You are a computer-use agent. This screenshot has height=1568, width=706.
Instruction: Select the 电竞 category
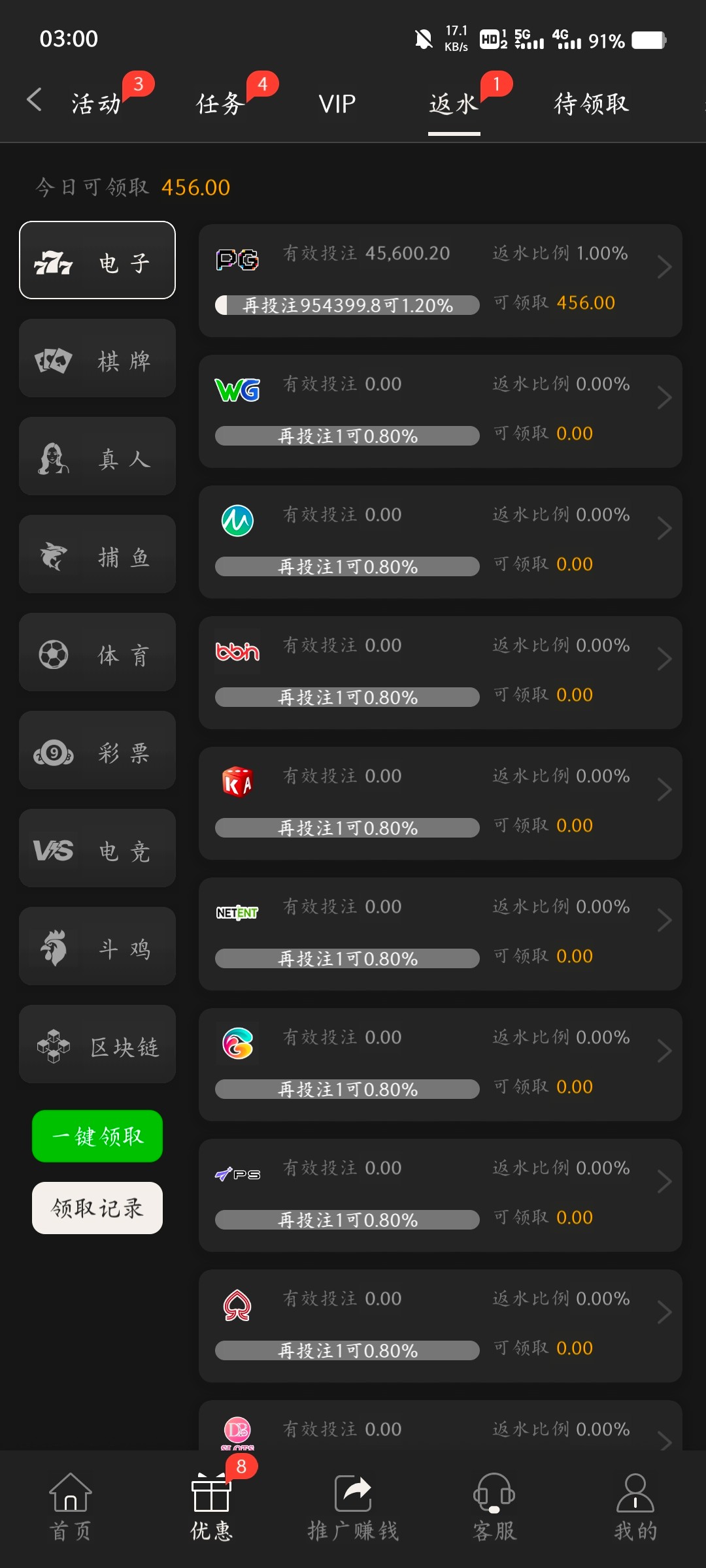pyautogui.click(x=97, y=848)
